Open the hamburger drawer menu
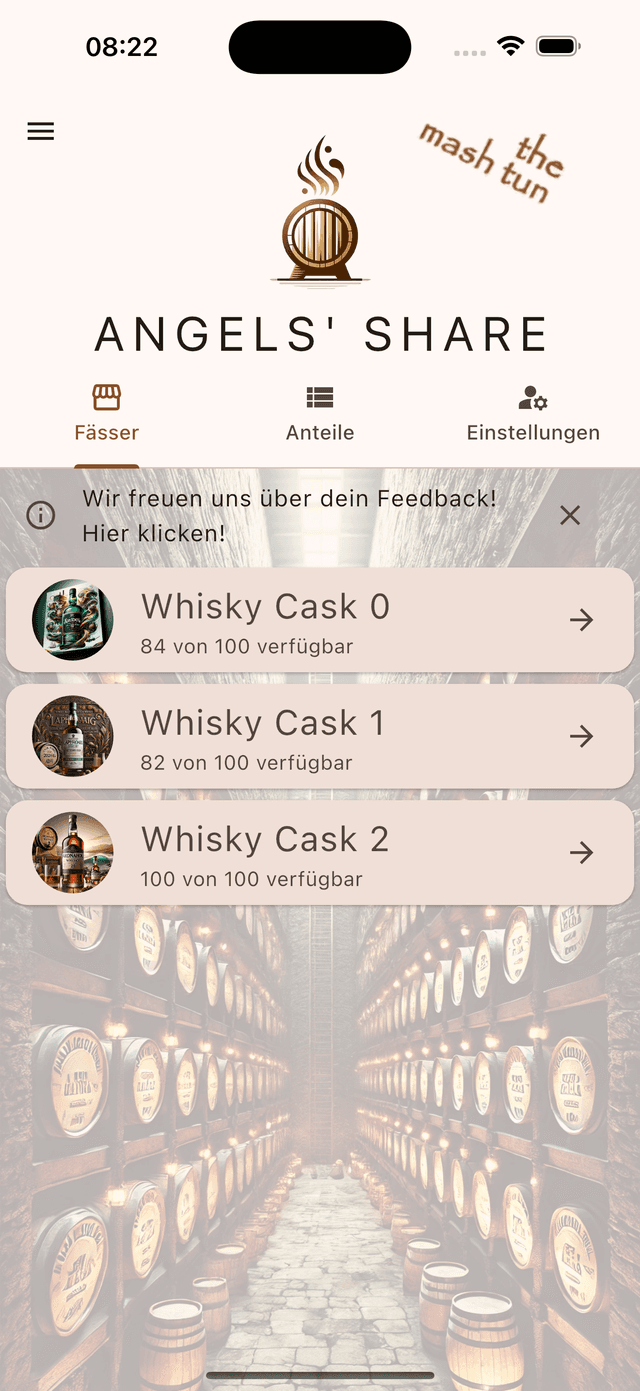Image resolution: width=640 pixels, height=1391 pixels. pos(41,131)
